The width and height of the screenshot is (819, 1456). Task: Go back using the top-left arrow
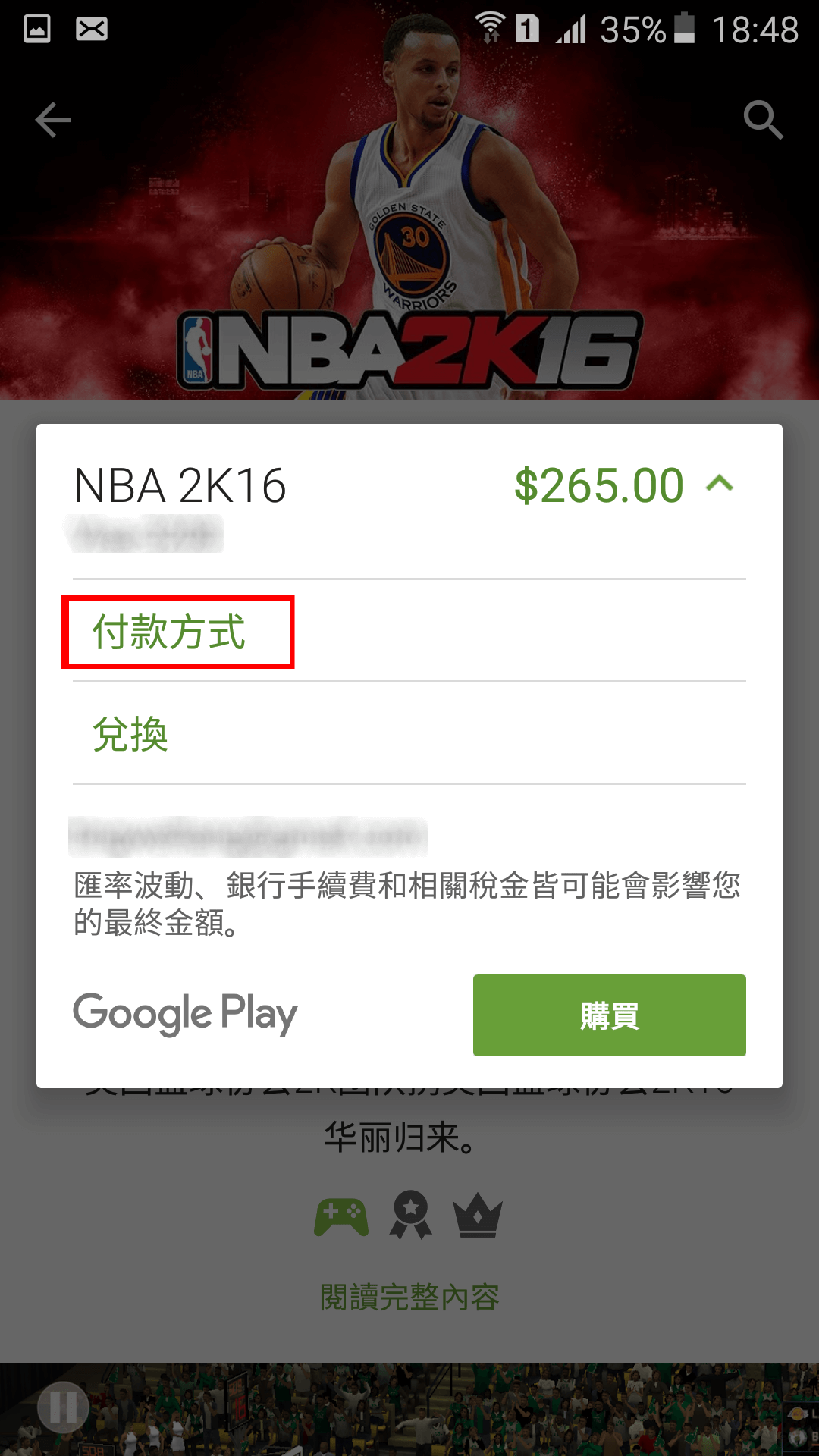coord(53,120)
